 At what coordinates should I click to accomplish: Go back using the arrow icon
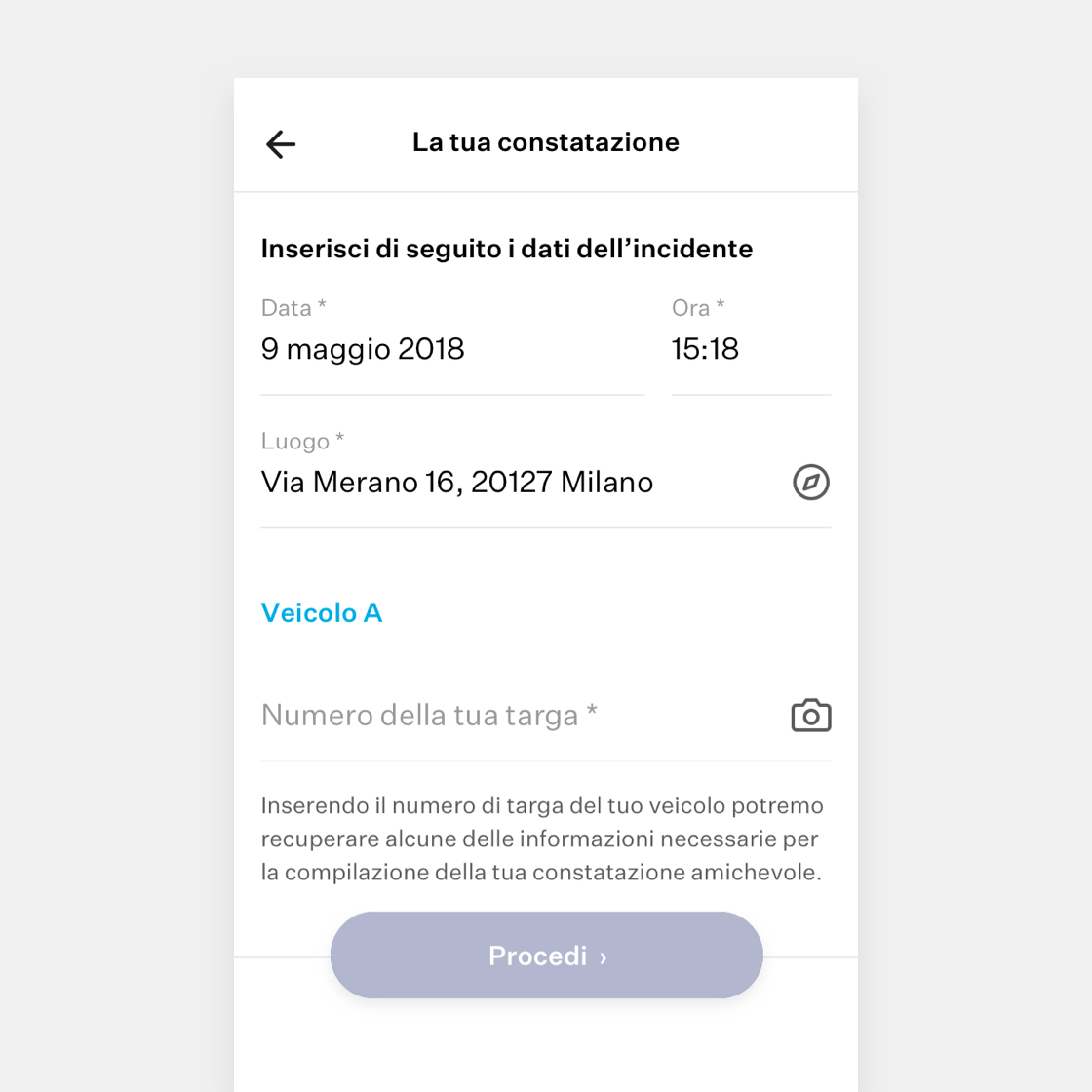[x=281, y=144]
